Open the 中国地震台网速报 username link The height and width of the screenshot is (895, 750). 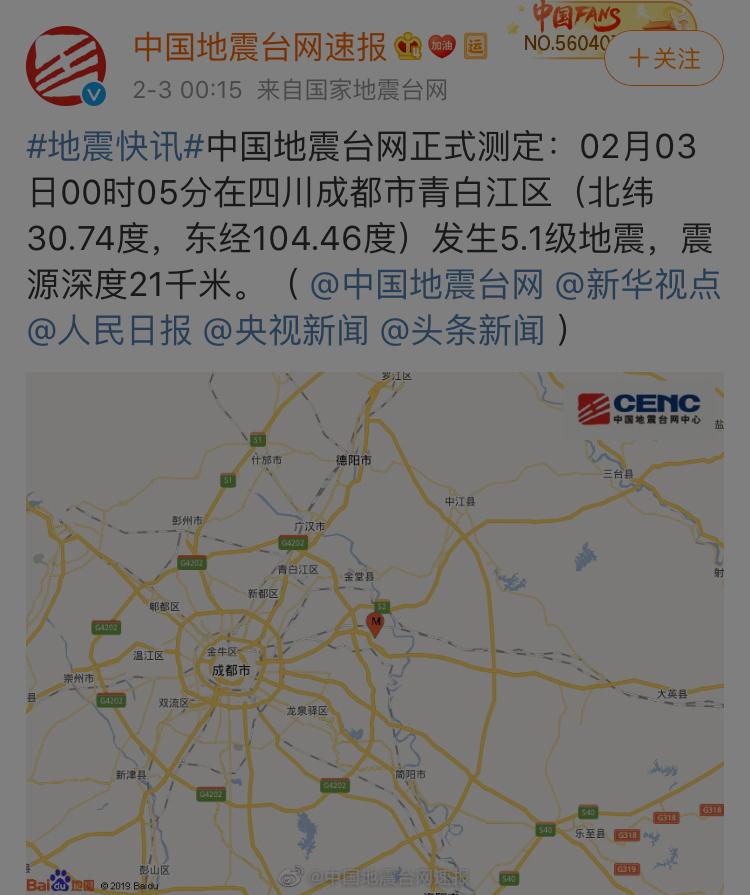click(x=260, y=46)
